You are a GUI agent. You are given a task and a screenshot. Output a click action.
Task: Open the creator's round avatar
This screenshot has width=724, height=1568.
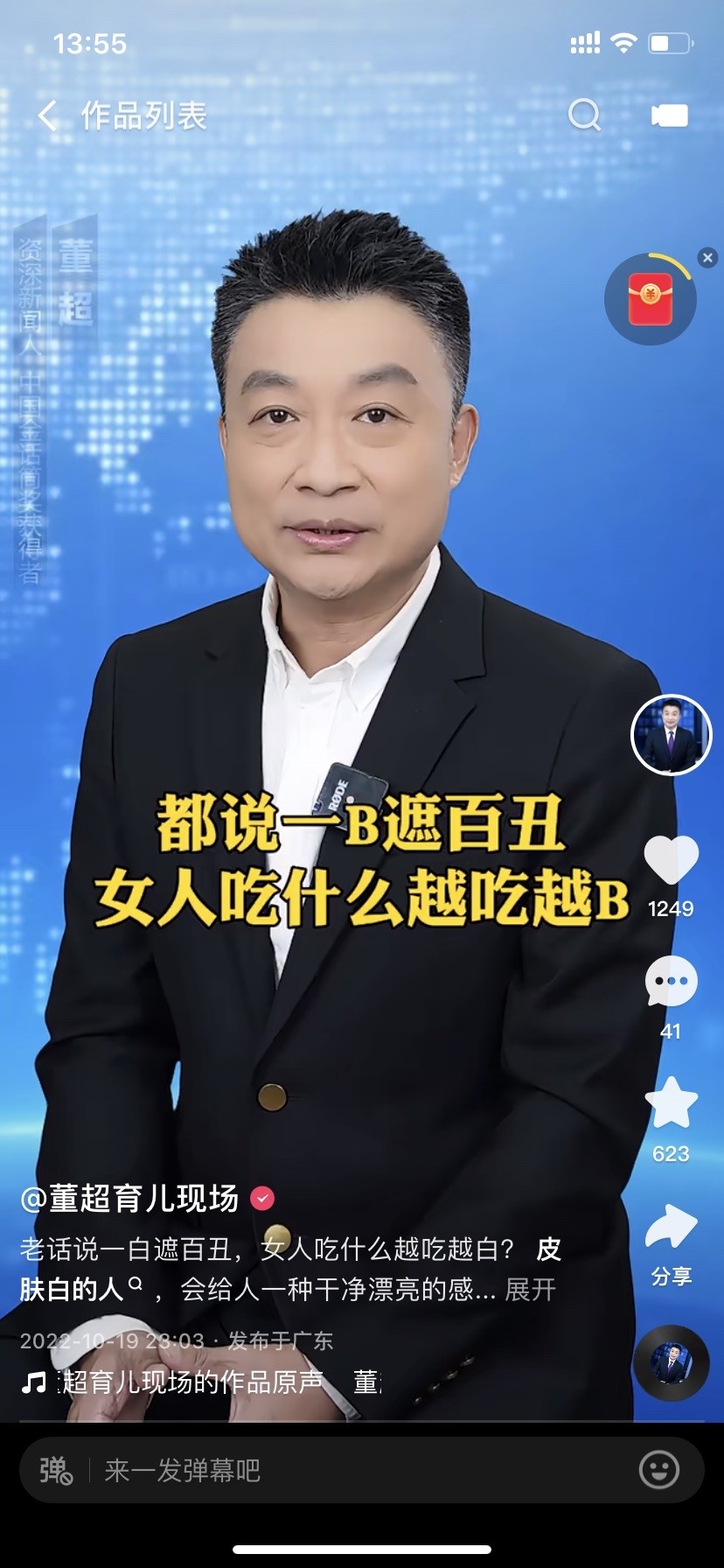tap(671, 735)
